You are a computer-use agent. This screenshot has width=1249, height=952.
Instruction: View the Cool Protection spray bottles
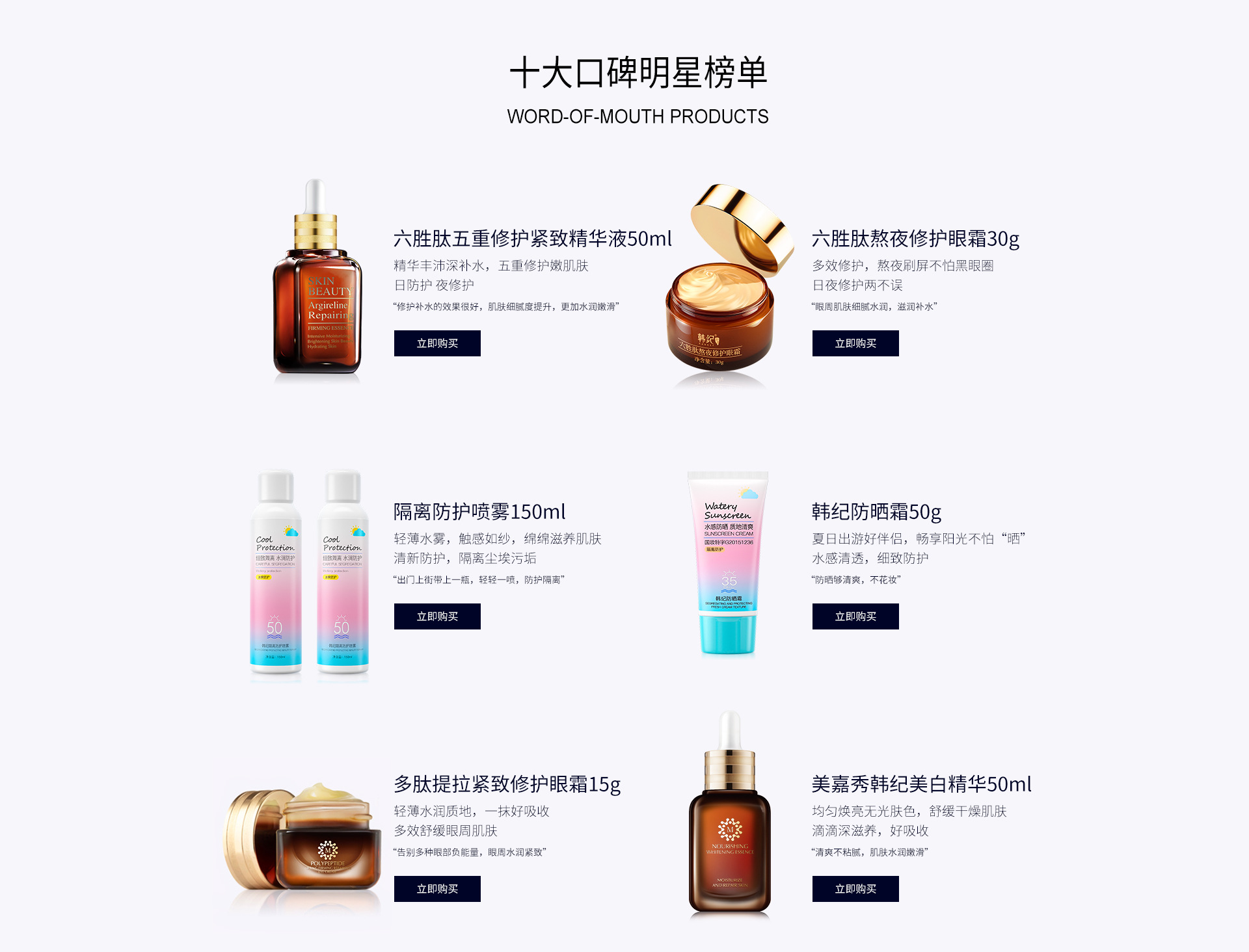click(309, 575)
